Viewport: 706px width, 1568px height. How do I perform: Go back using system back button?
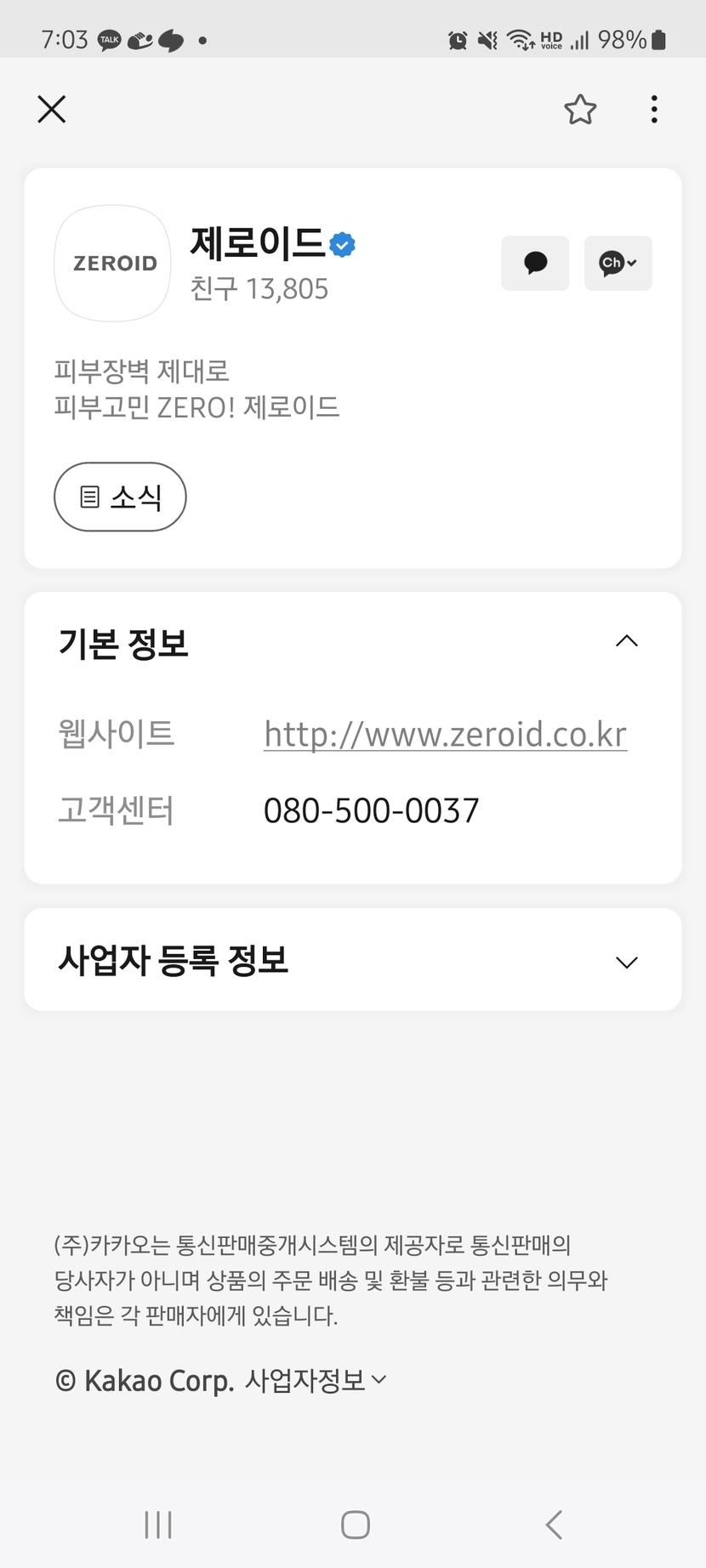coord(554,1525)
